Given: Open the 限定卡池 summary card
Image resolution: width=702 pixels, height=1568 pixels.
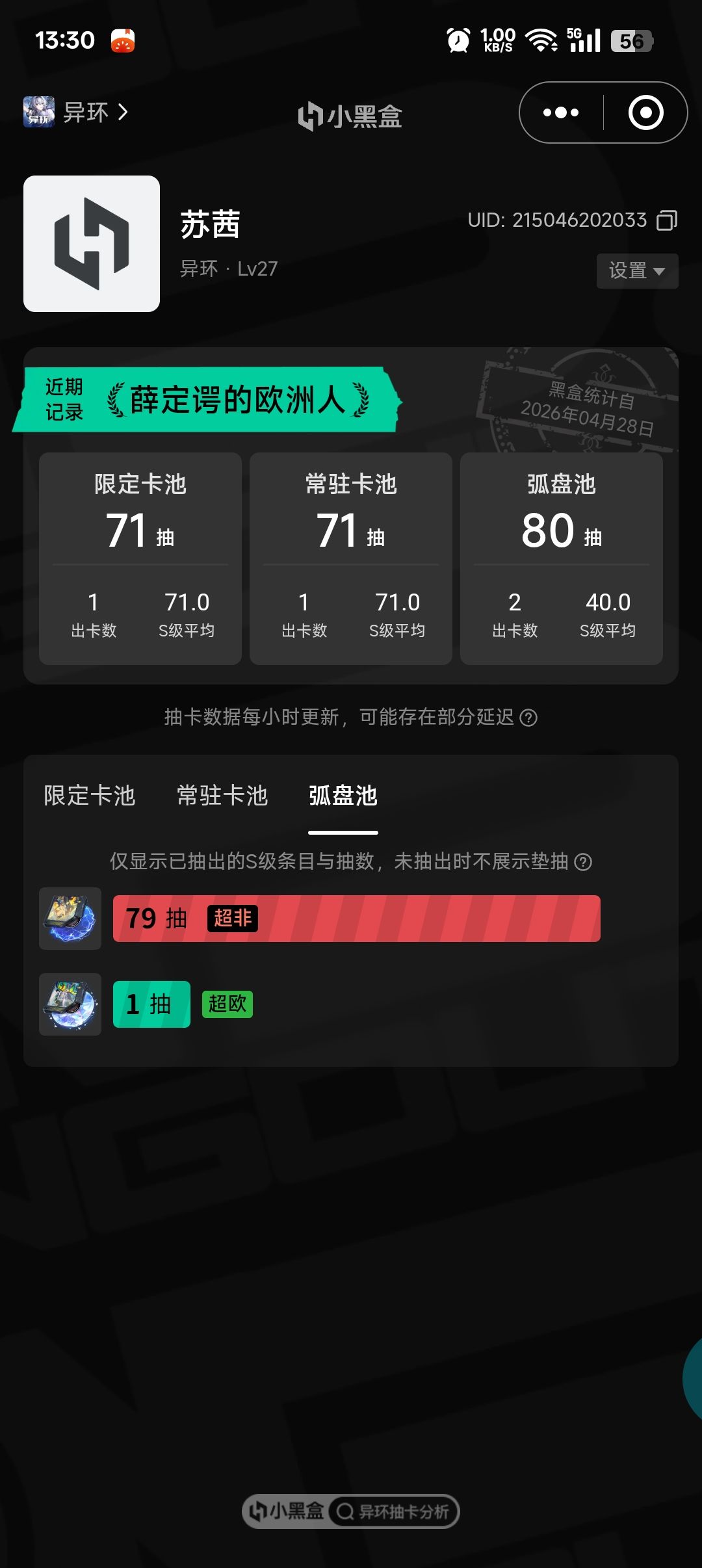Looking at the screenshot, I should pyautogui.click(x=140, y=558).
